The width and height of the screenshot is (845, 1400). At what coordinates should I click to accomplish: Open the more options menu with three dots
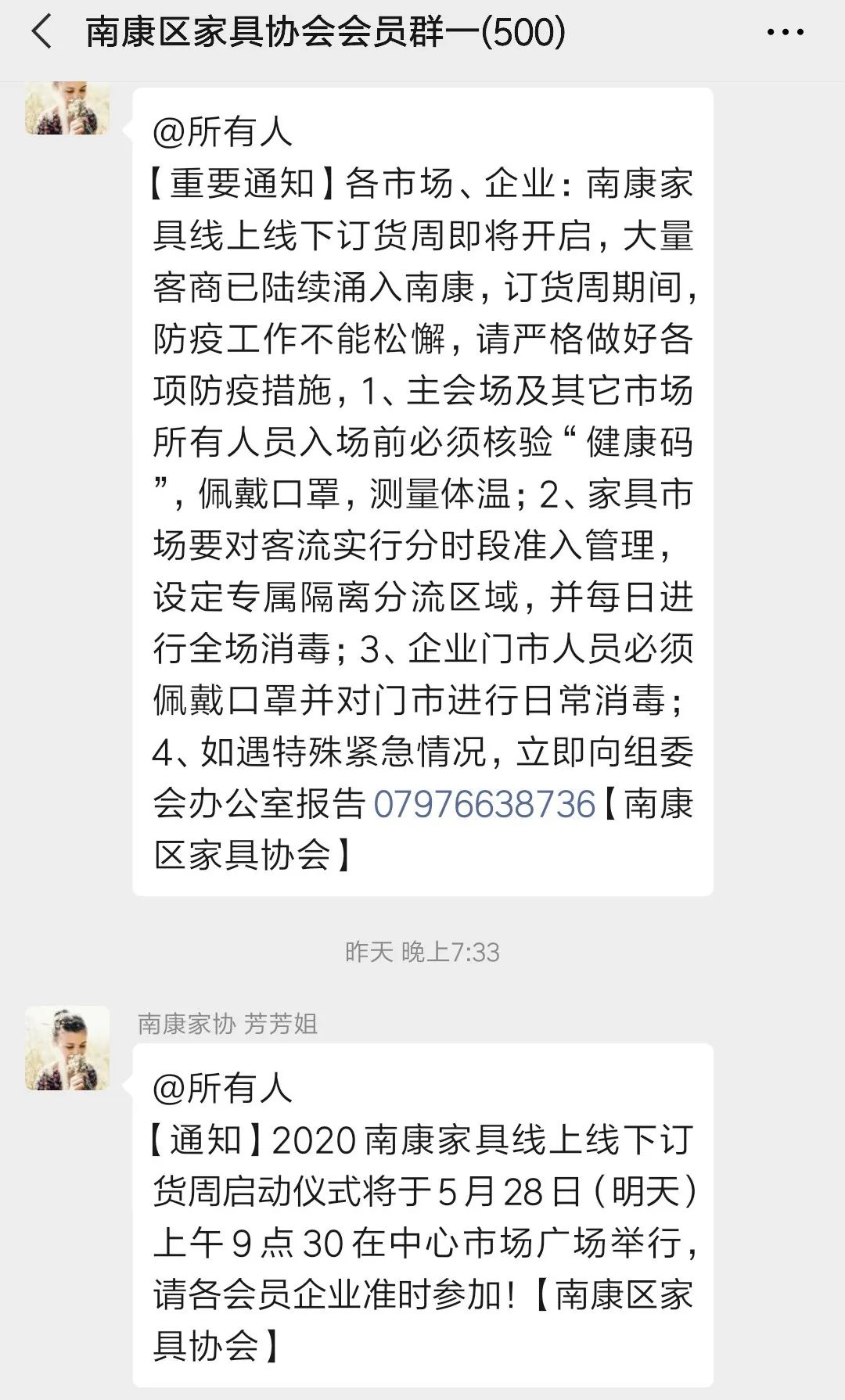[786, 33]
